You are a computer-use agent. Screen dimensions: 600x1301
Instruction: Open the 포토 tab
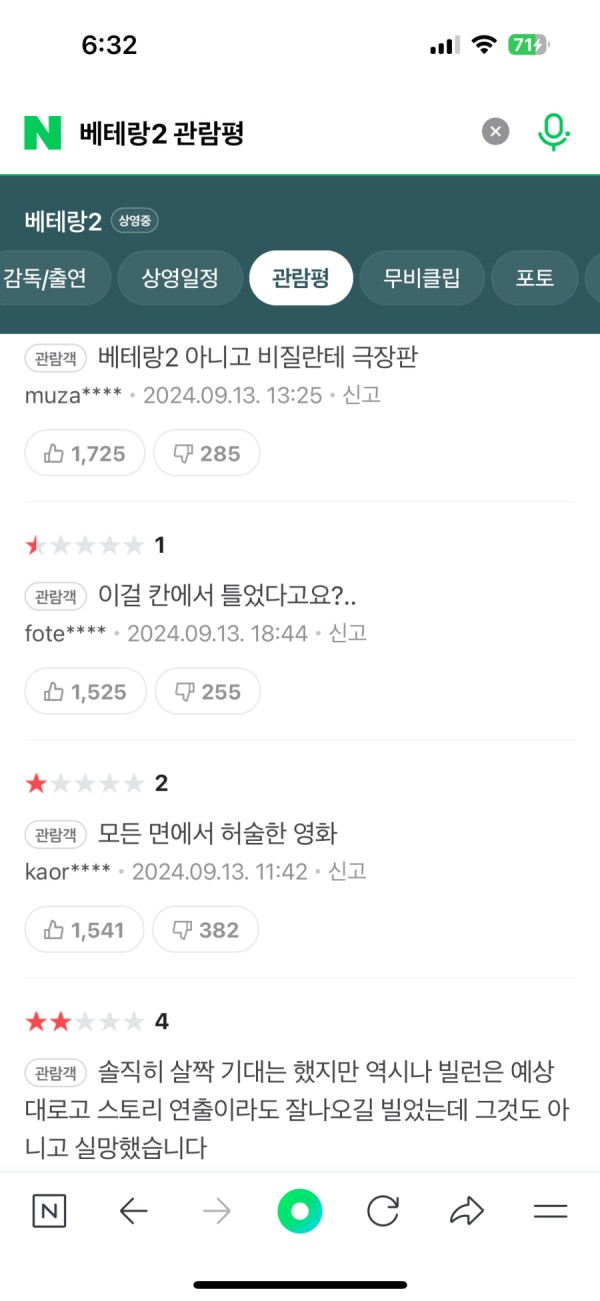click(x=535, y=278)
